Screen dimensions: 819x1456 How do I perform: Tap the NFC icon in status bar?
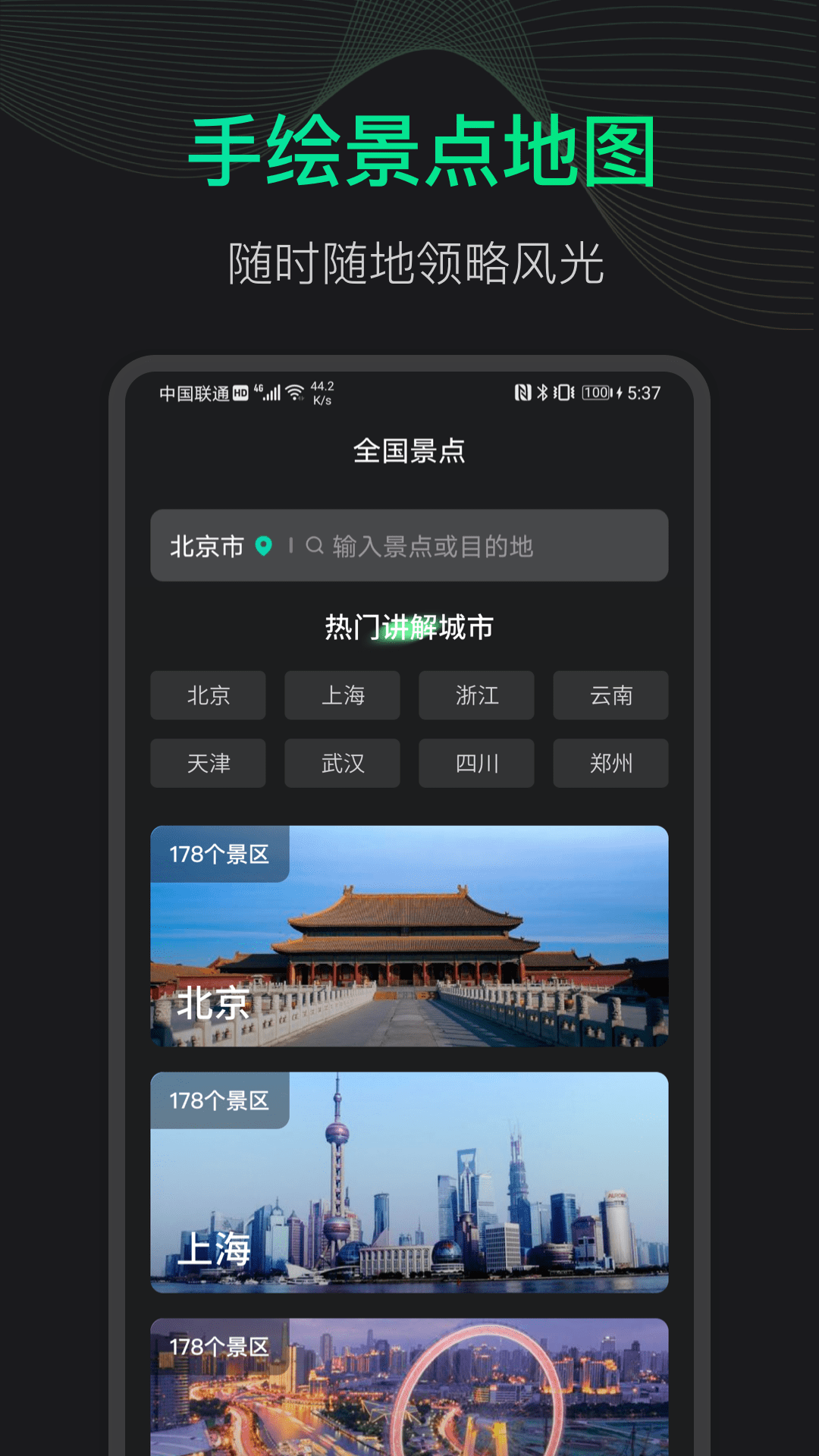pos(522,391)
